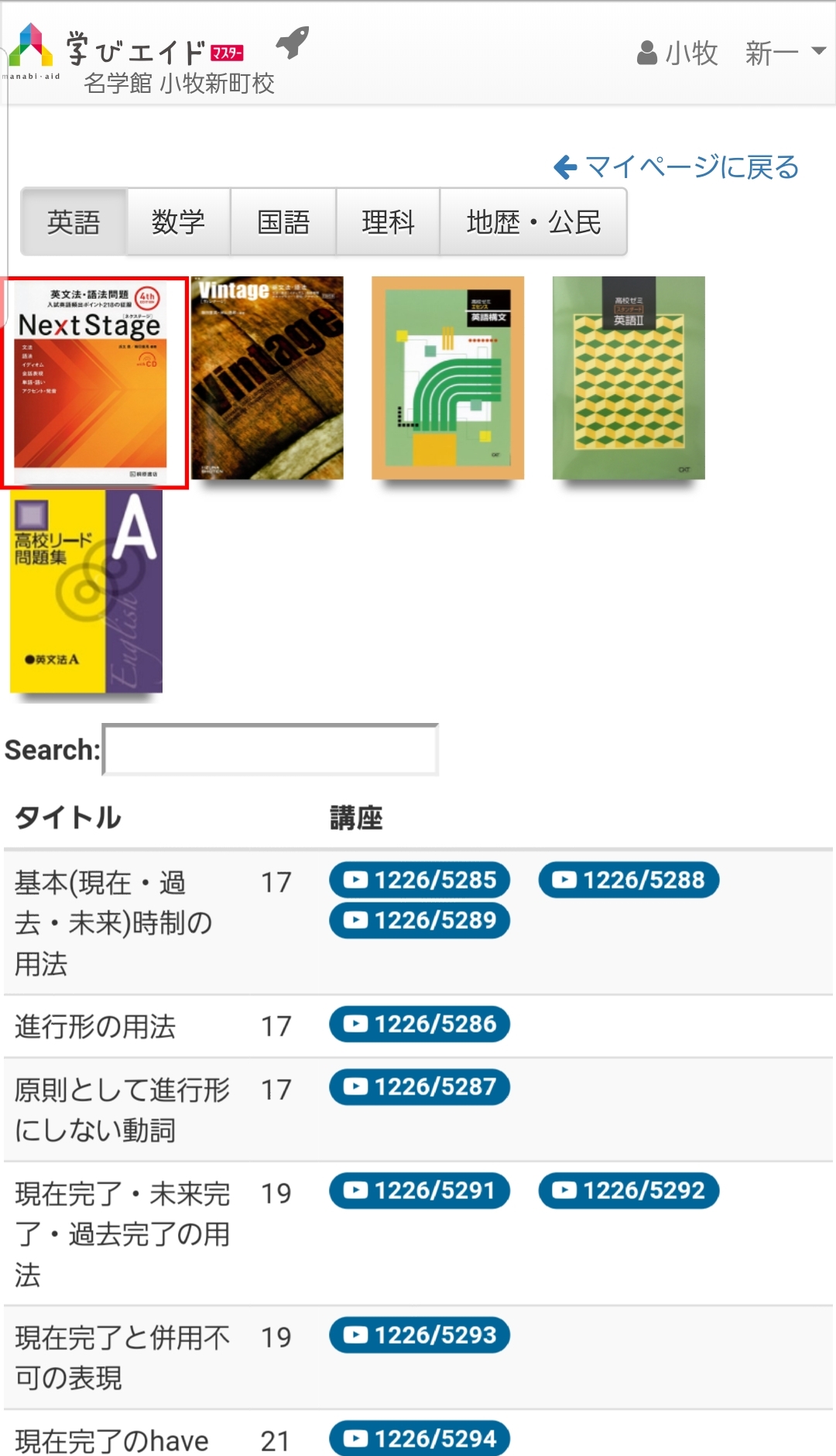This screenshot has width=836, height=1456.
Task: Open the 小牧 新一 user dropdown
Action: tap(731, 53)
